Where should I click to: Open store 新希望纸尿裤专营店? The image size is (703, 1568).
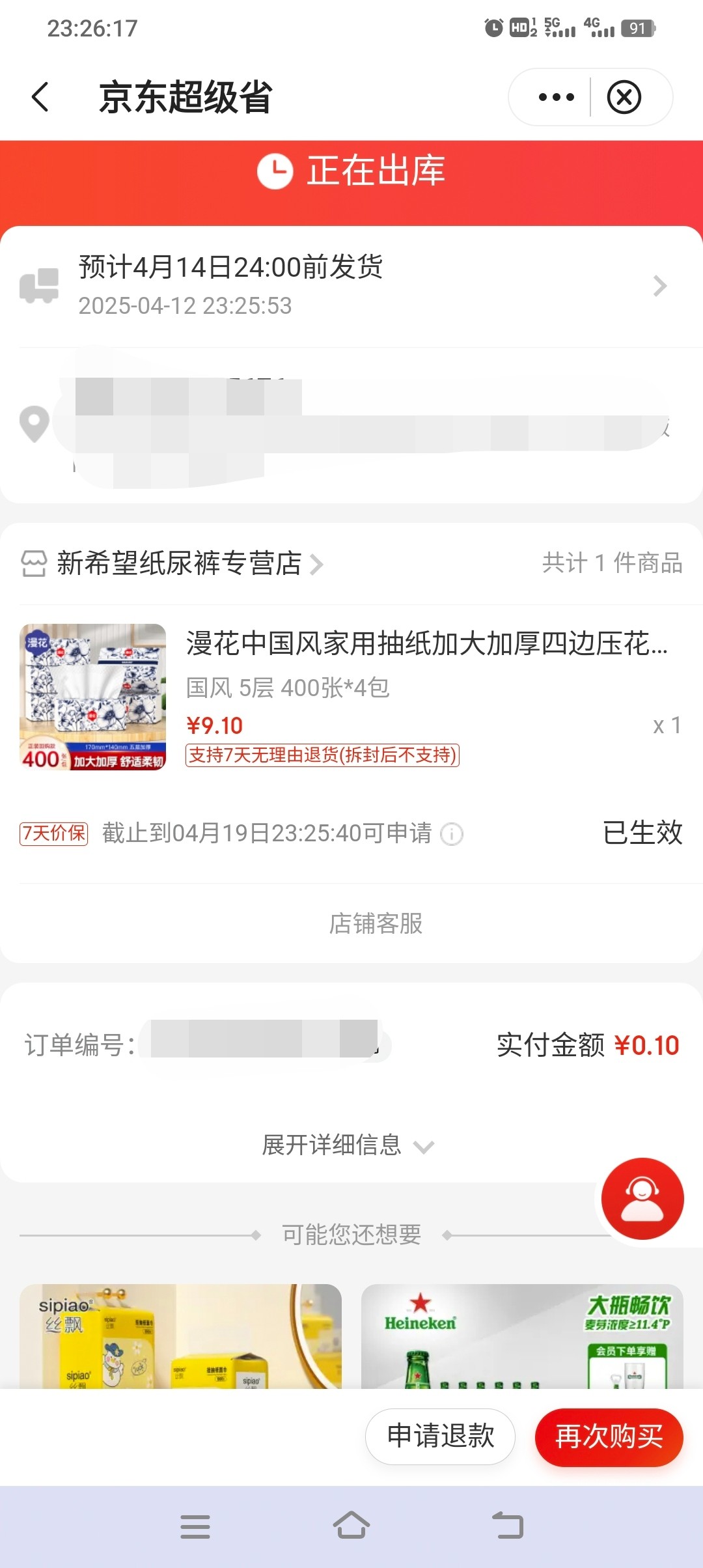point(179,563)
